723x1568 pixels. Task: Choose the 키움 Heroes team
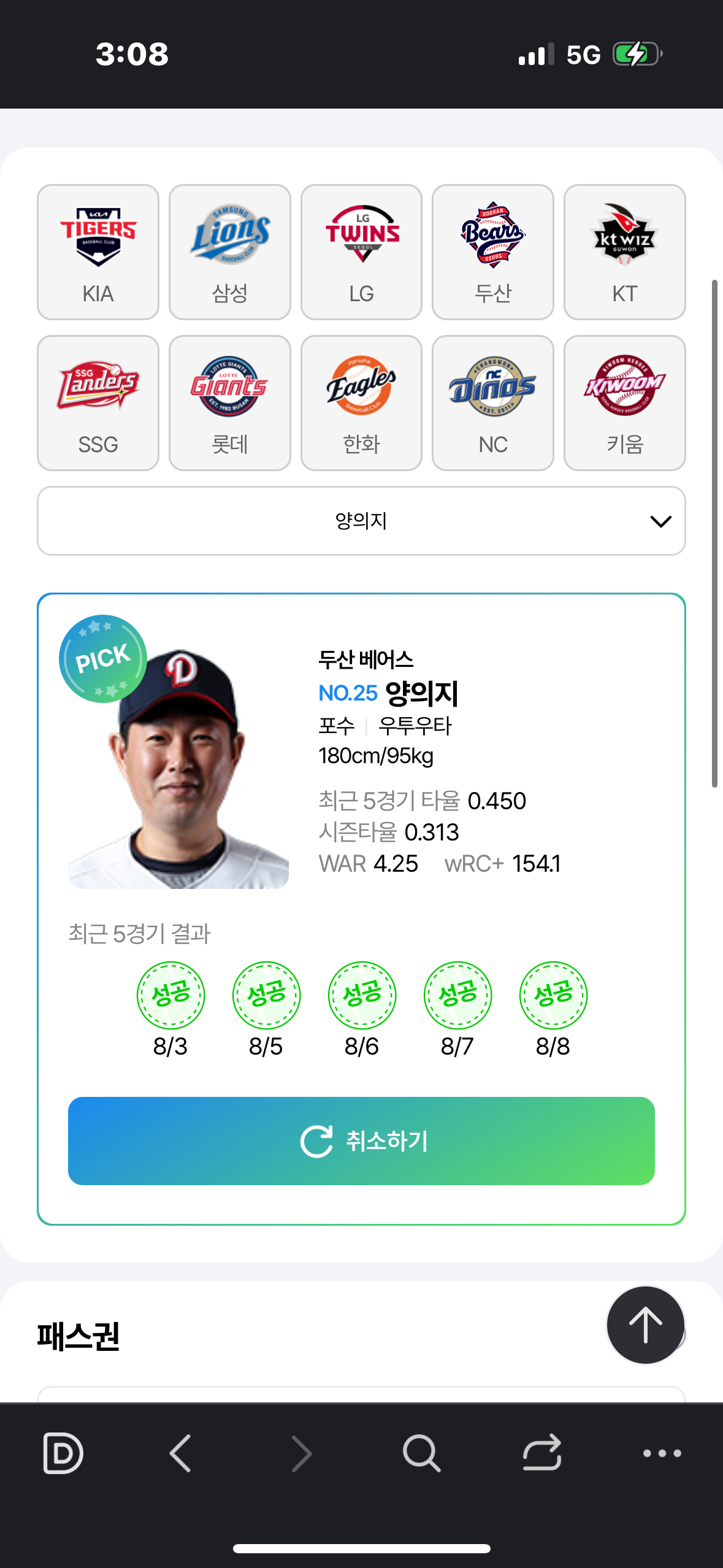[625, 403]
